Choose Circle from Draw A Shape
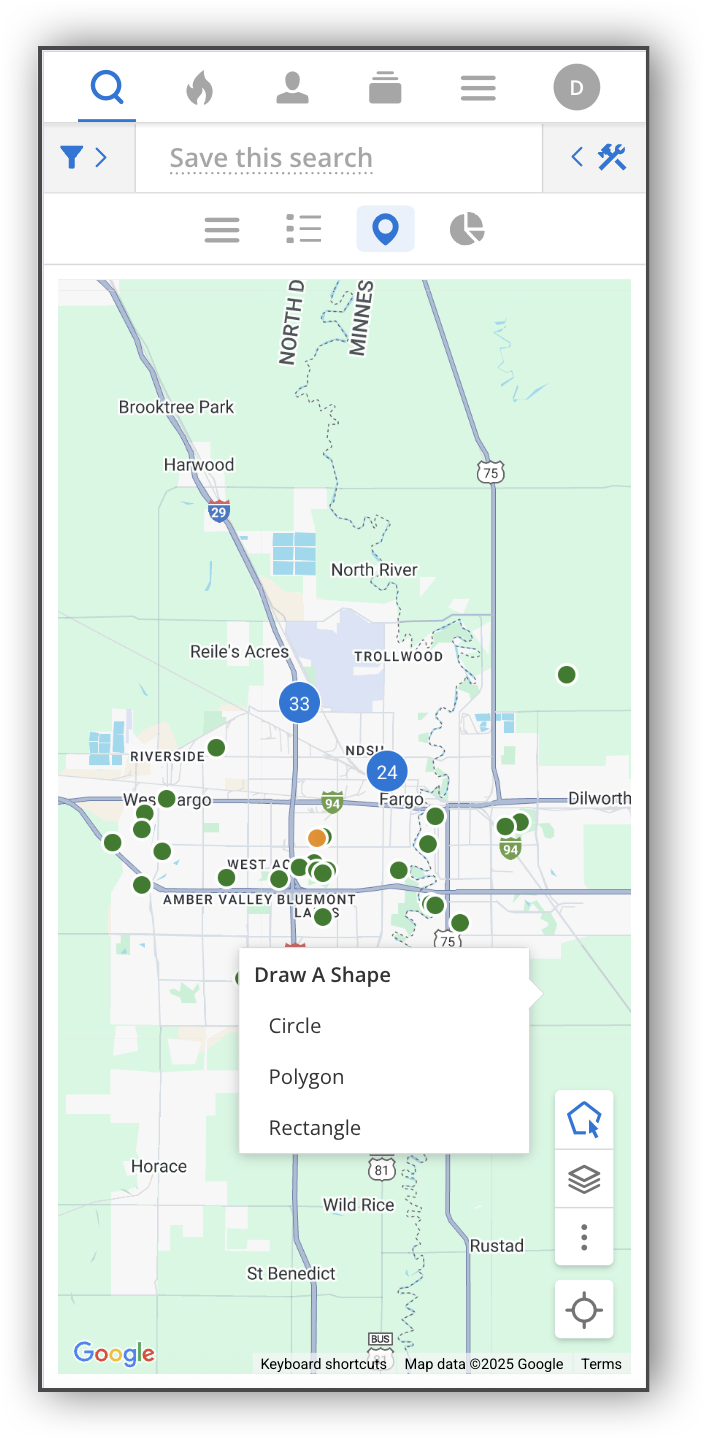This screenshot has width=704, height=1438. coord(295,1026)
